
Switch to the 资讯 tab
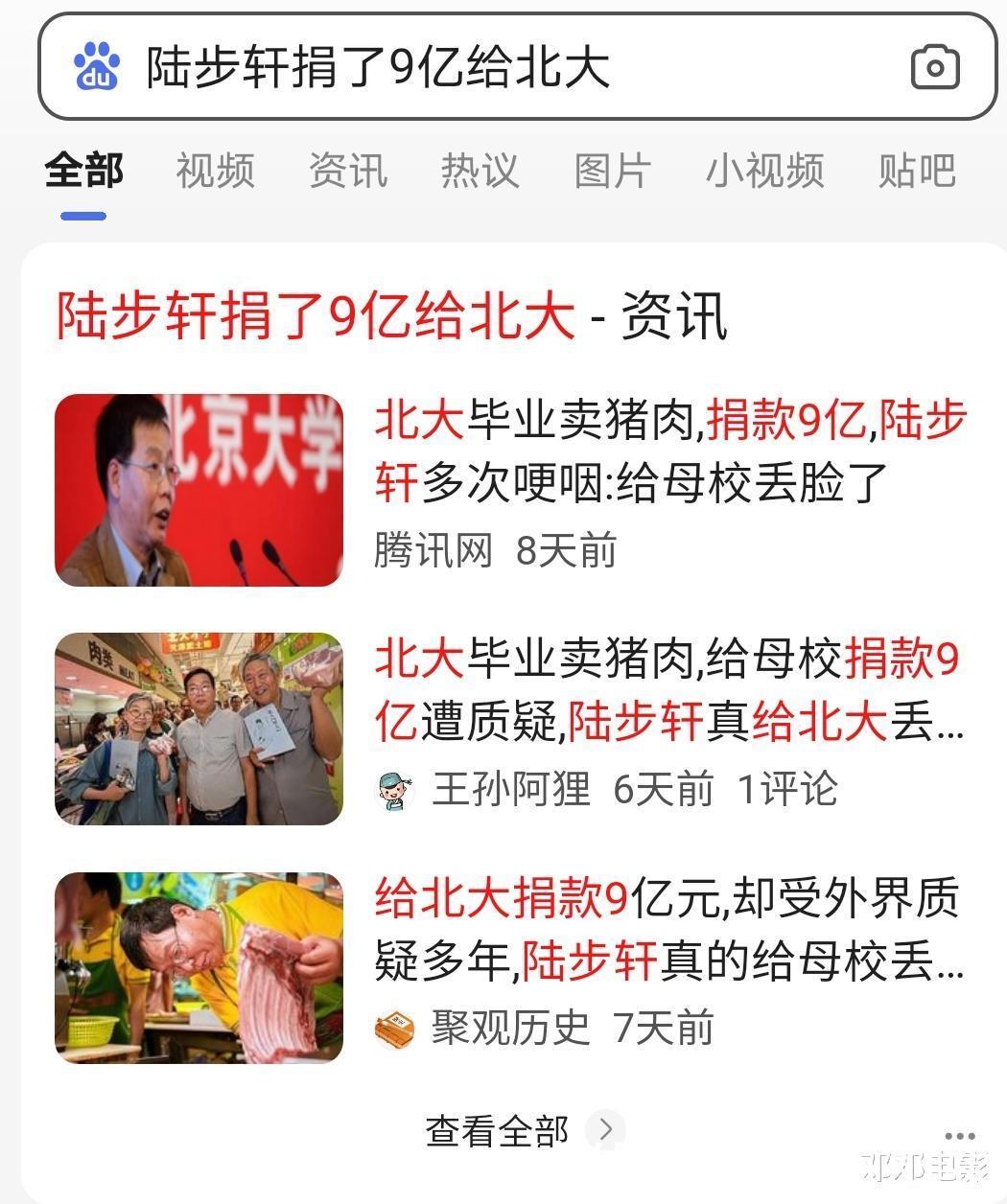click(x=347, y=173)
